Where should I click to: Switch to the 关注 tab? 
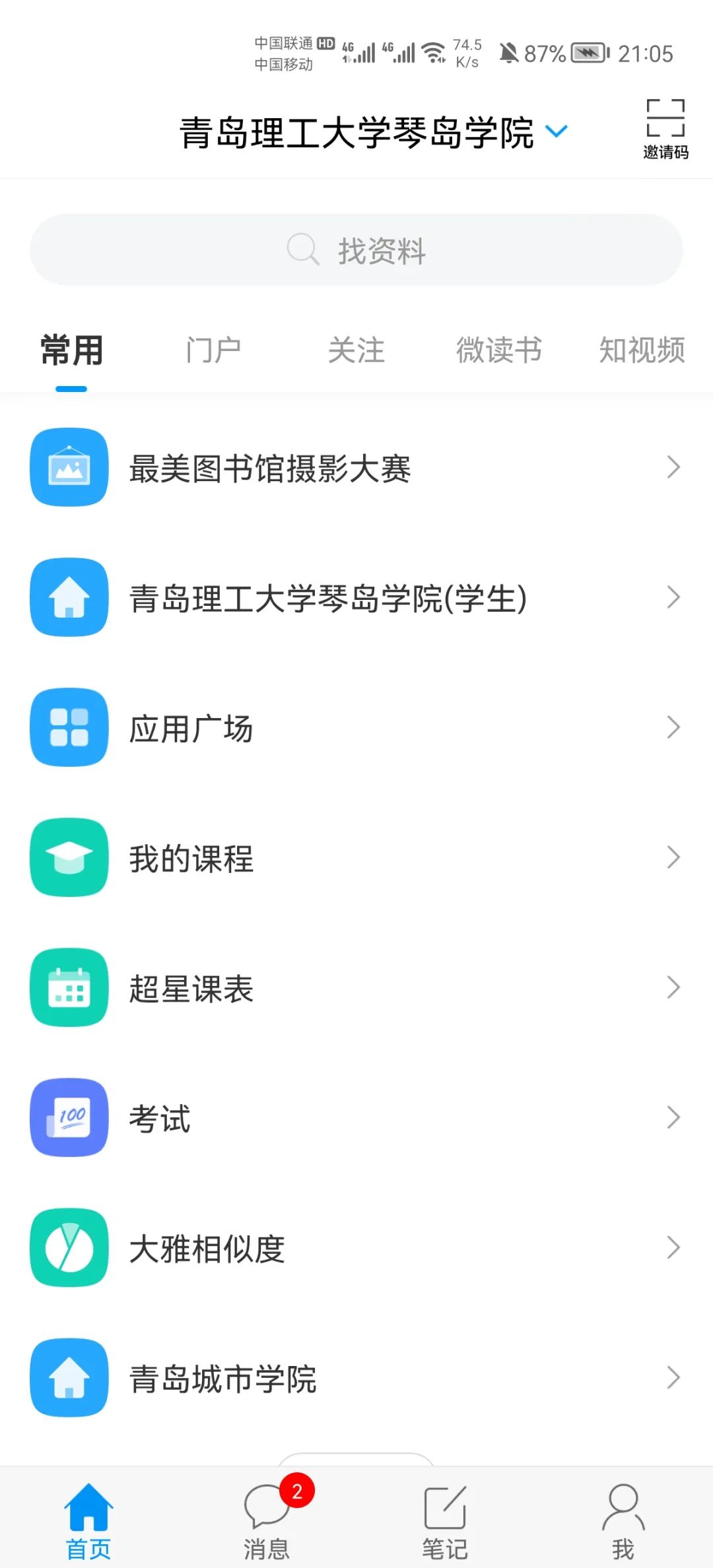356,350
